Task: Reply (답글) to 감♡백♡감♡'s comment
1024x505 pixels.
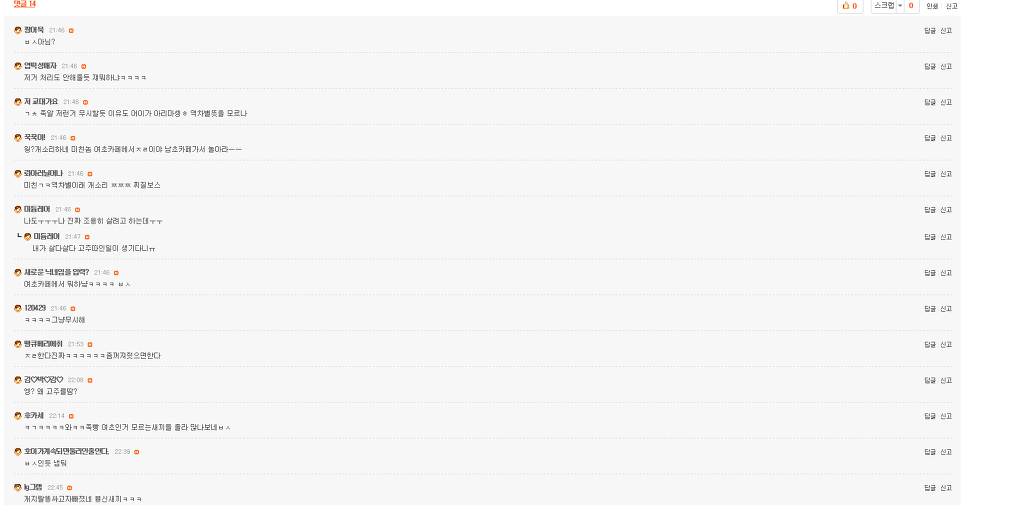Action: [930, 380]
